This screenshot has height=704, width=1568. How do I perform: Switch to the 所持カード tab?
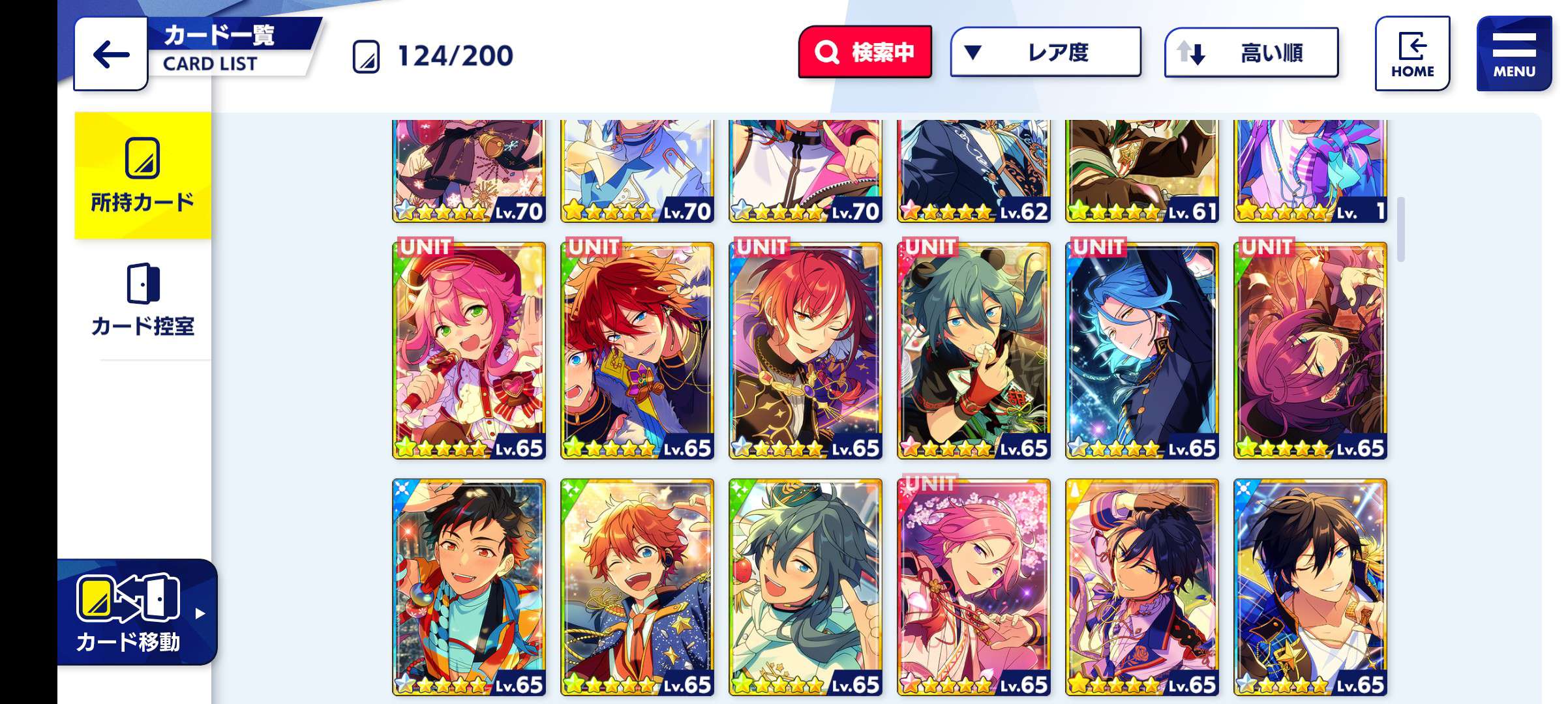[x=142, y=175]
